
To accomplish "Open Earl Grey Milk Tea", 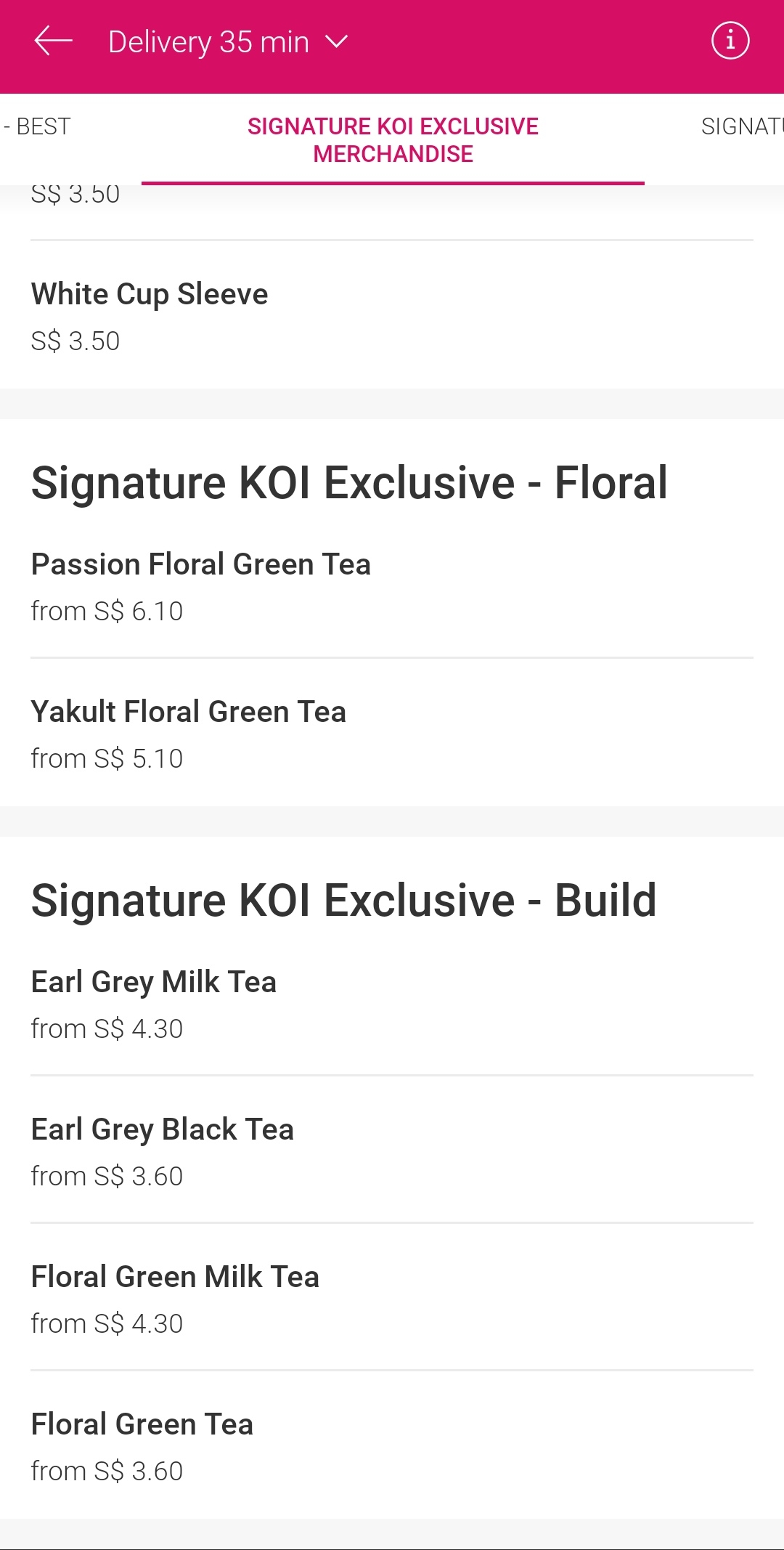I will pyautogui.click(x=392, y=1005).
